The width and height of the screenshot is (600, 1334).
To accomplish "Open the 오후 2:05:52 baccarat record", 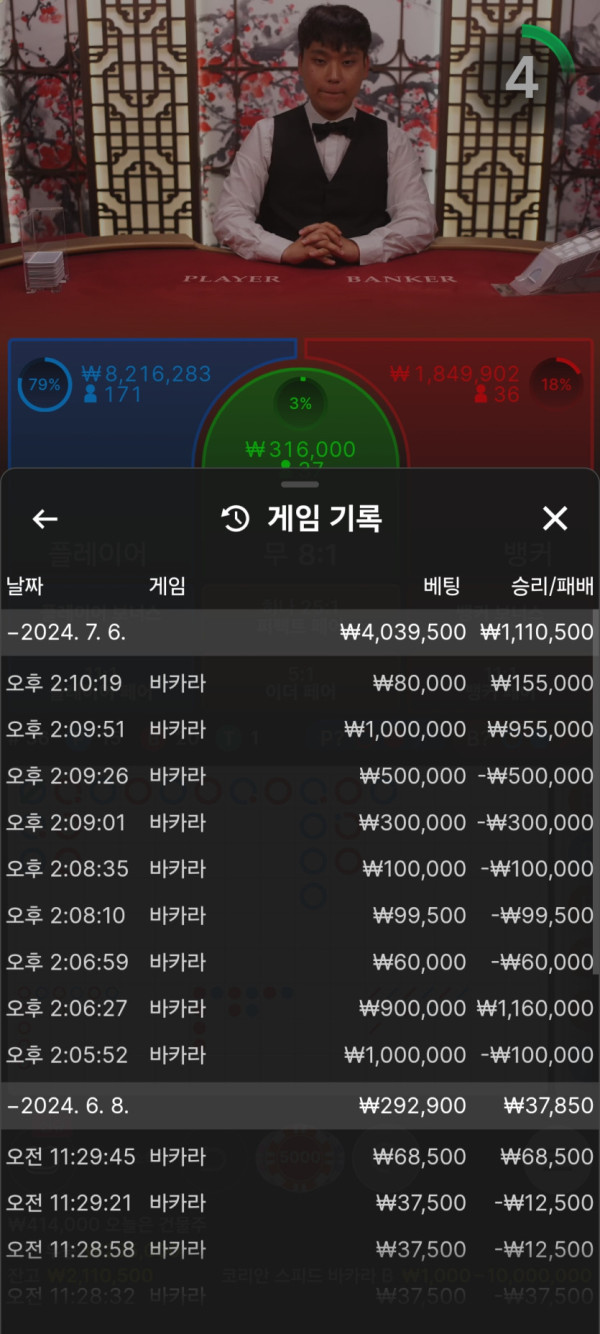I will [300, 1055].
